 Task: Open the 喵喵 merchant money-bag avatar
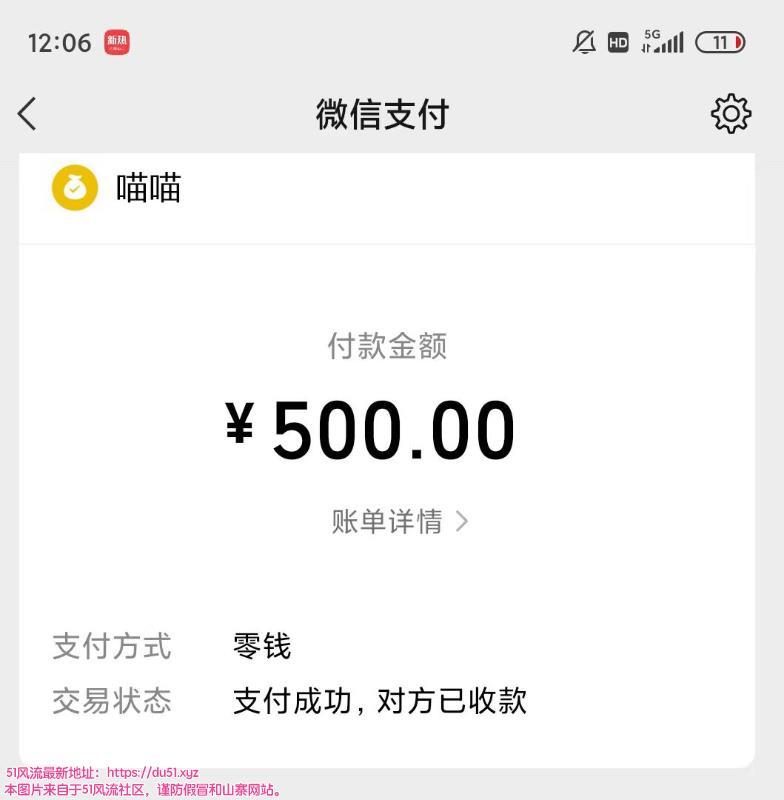tap(75, 188)
